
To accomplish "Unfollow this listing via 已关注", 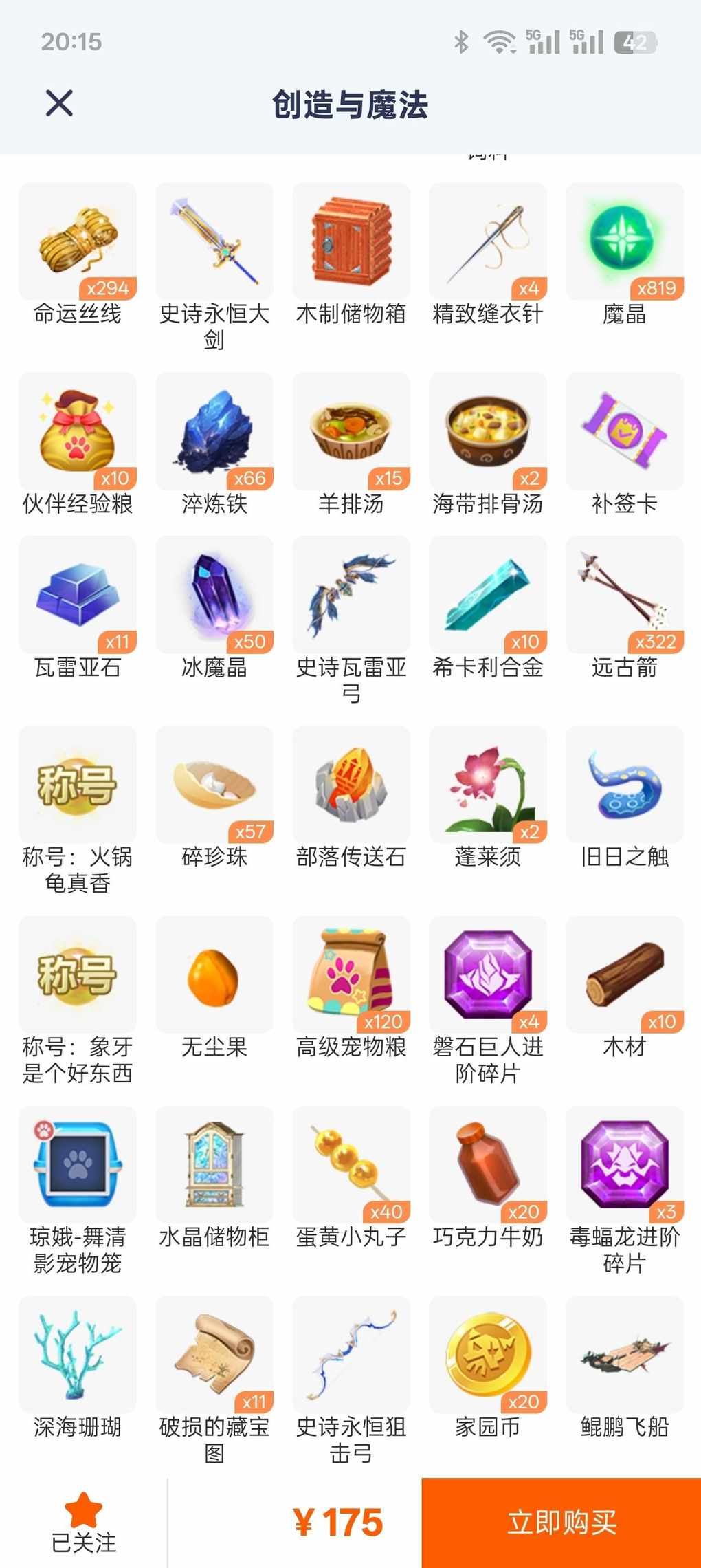I will tap(83, 1522).
